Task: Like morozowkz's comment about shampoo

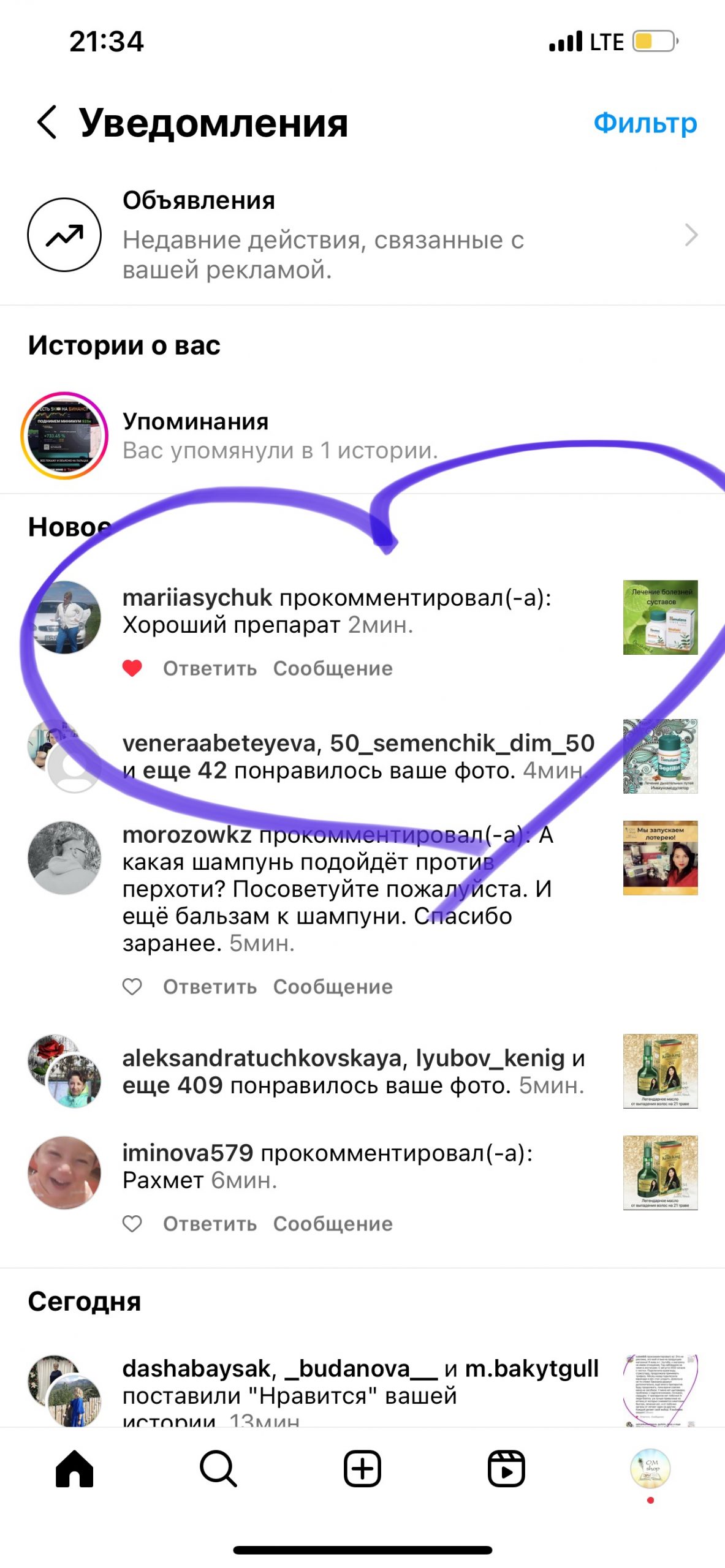Action: [132, 987]
